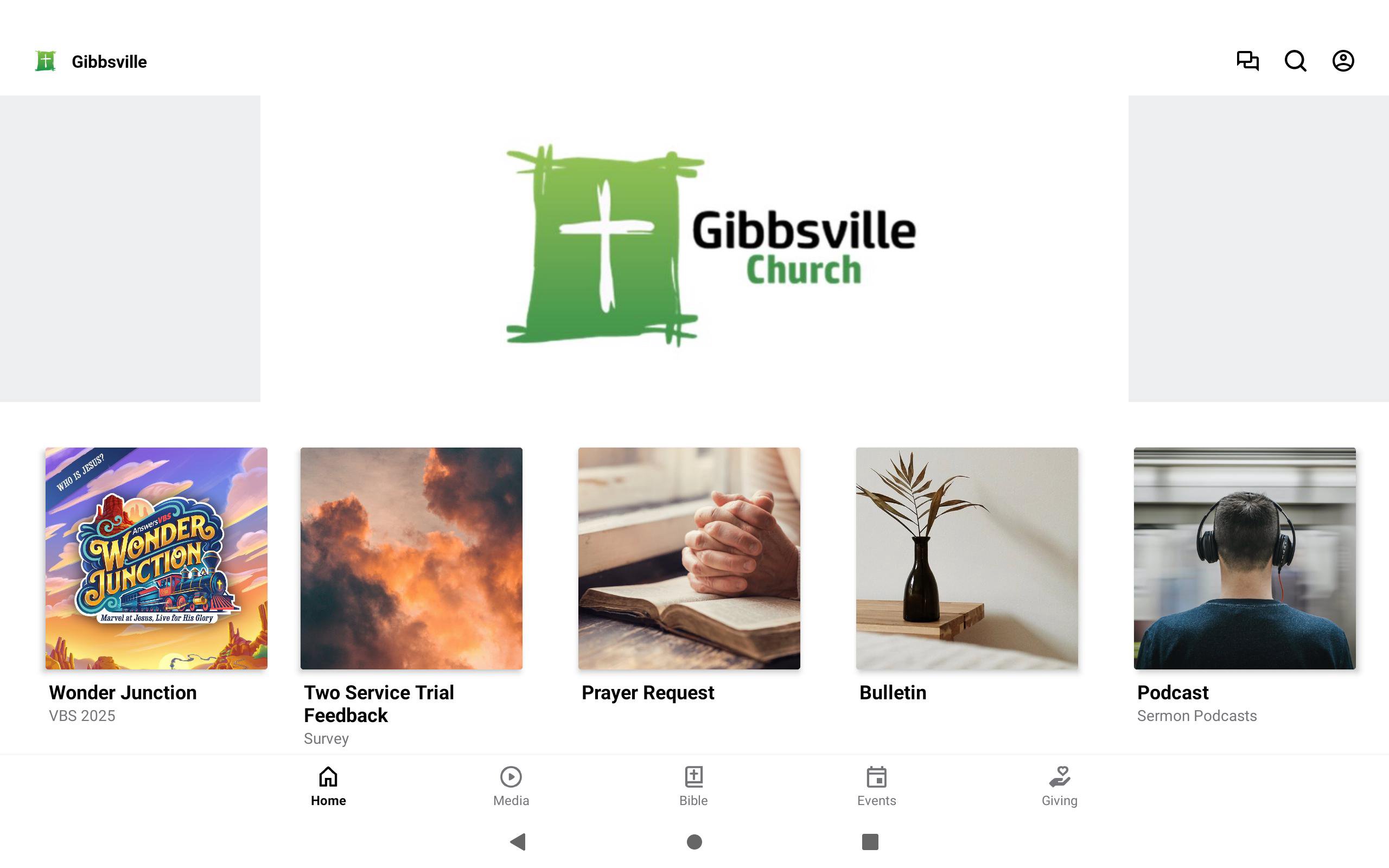Select the Home tab
Viewport: 1389px width, 868px height.
click(328, 786)
